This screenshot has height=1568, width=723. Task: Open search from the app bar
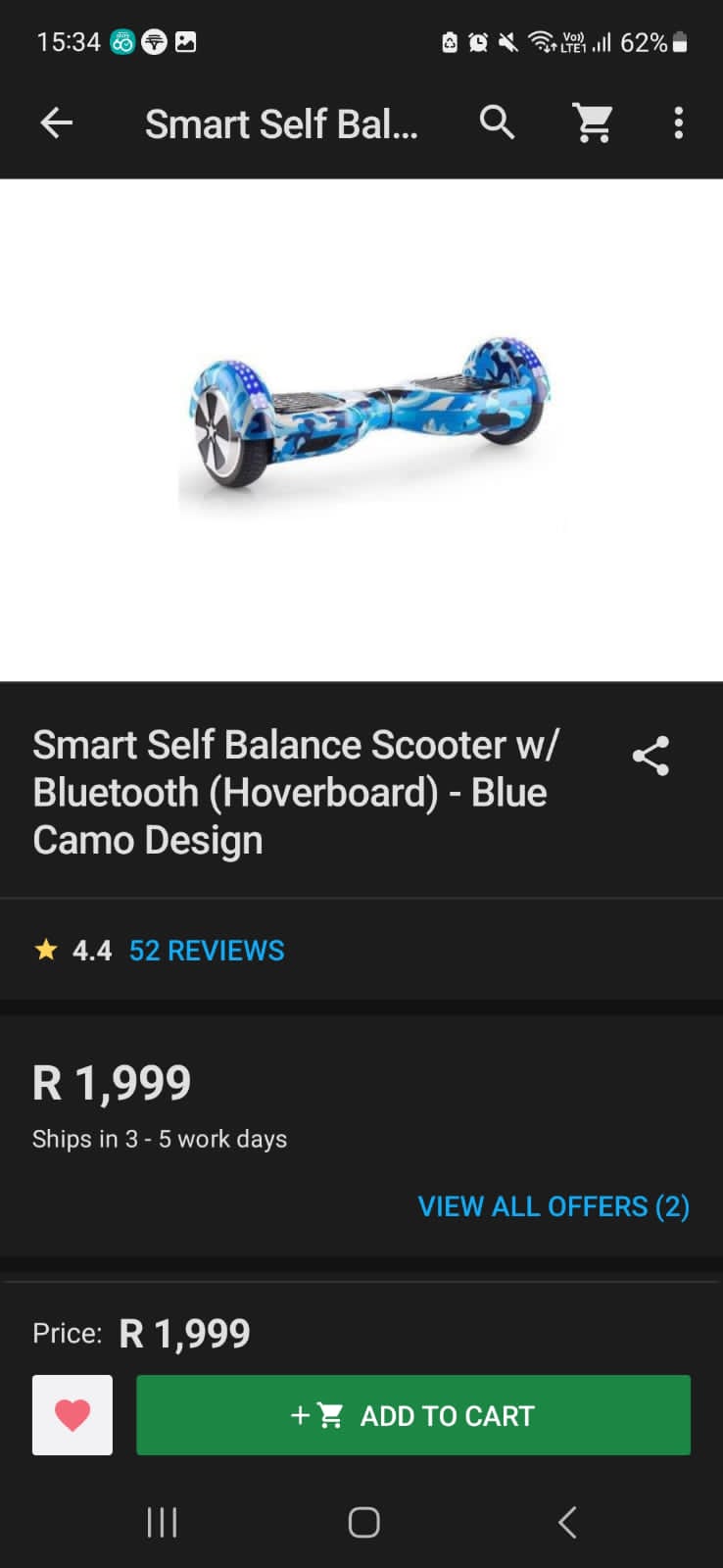(497, 123)
